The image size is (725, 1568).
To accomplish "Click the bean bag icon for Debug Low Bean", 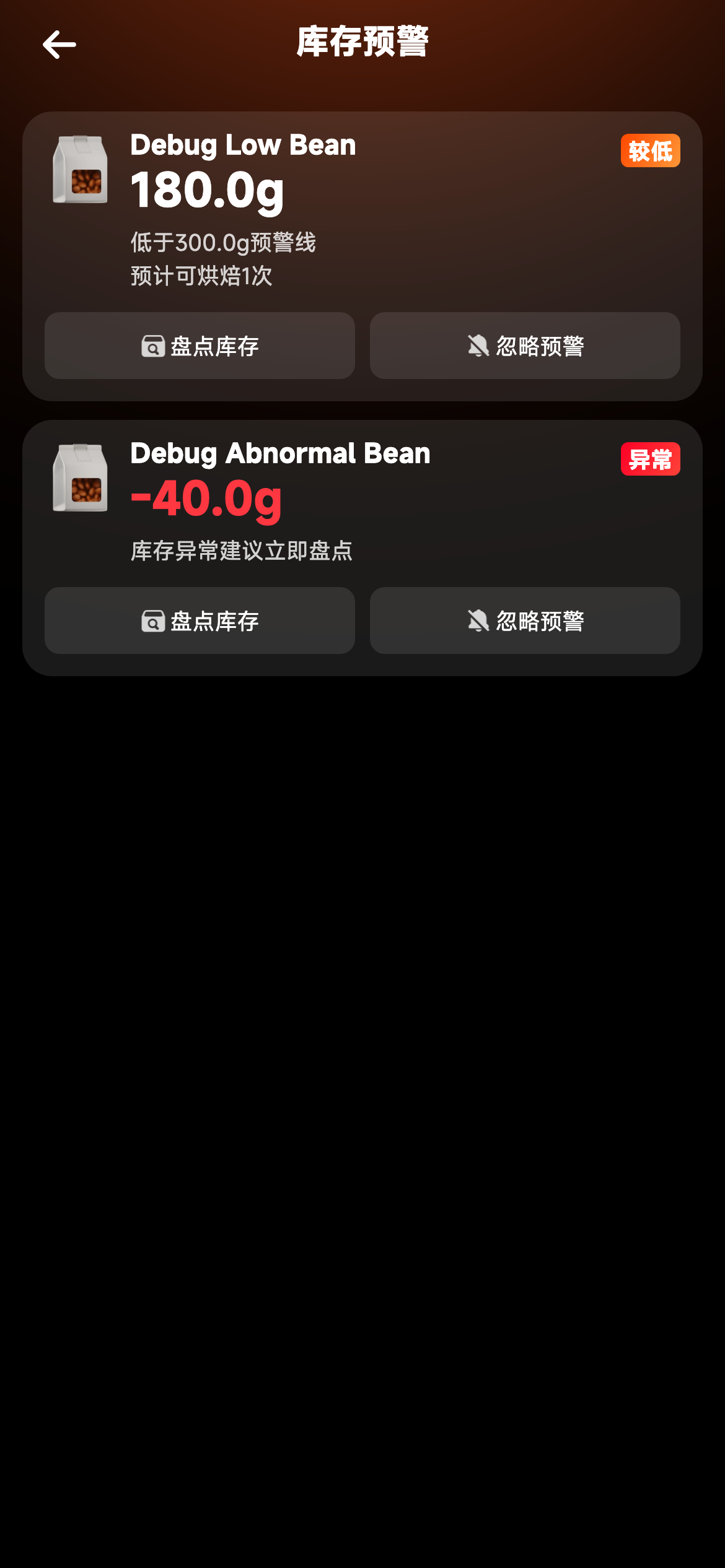I will 81,170.
